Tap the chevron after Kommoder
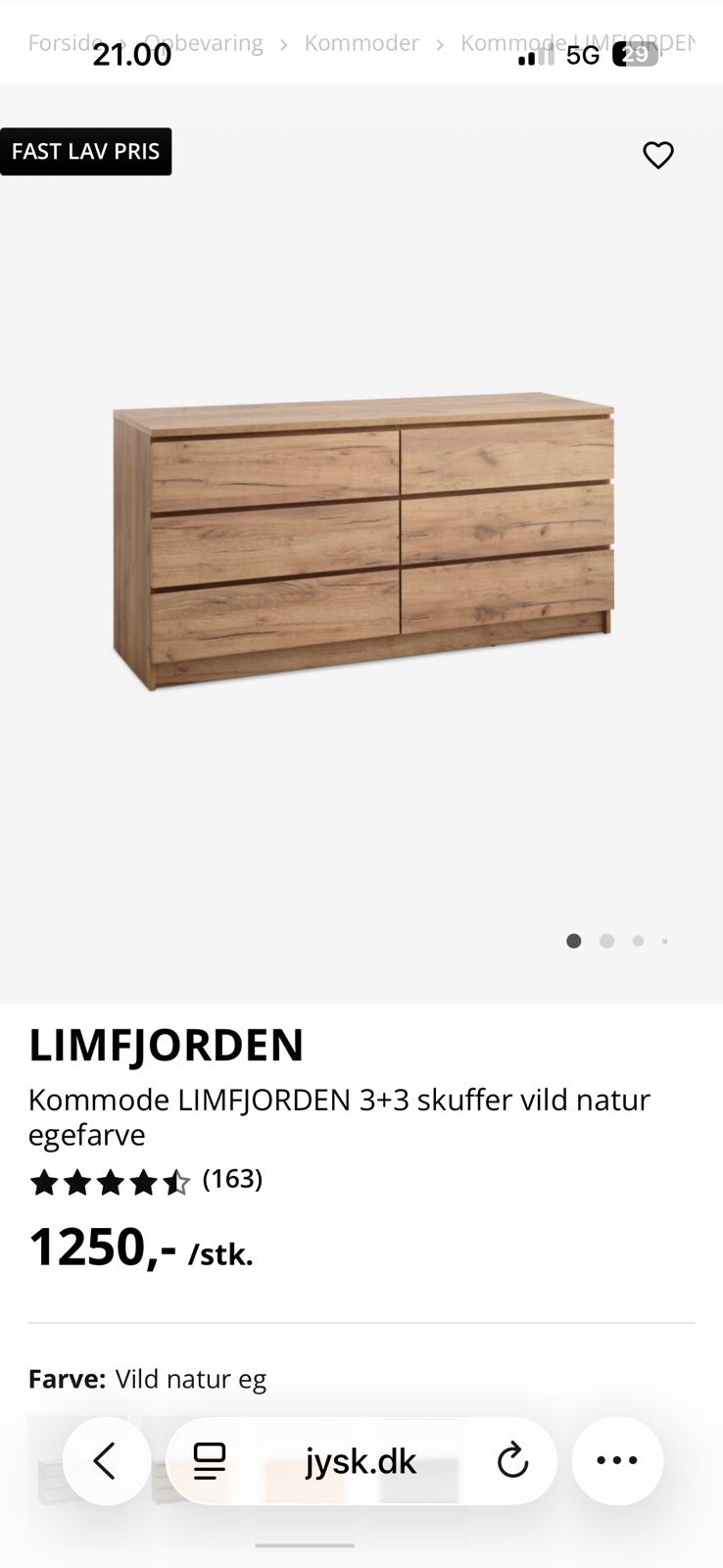Image resolution: width=723 pixels, height=1568 pixels. coord(441,42)
